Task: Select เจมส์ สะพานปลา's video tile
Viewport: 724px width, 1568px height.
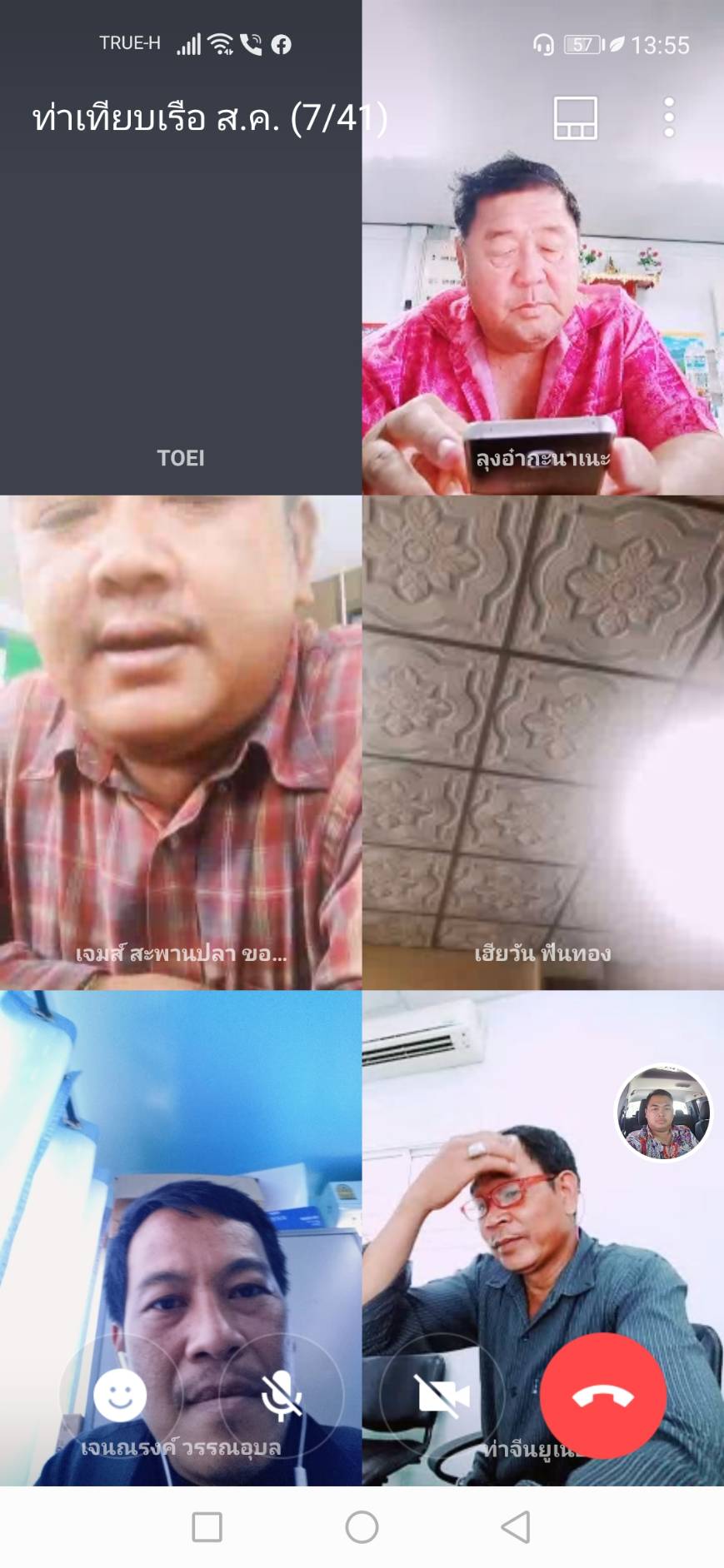Action: tap(181, 741)
